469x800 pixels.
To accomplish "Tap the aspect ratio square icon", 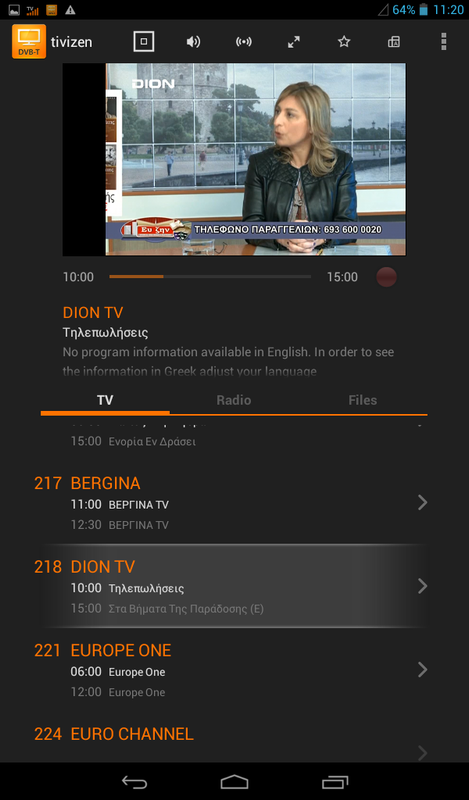I will (x=144, y=42).
